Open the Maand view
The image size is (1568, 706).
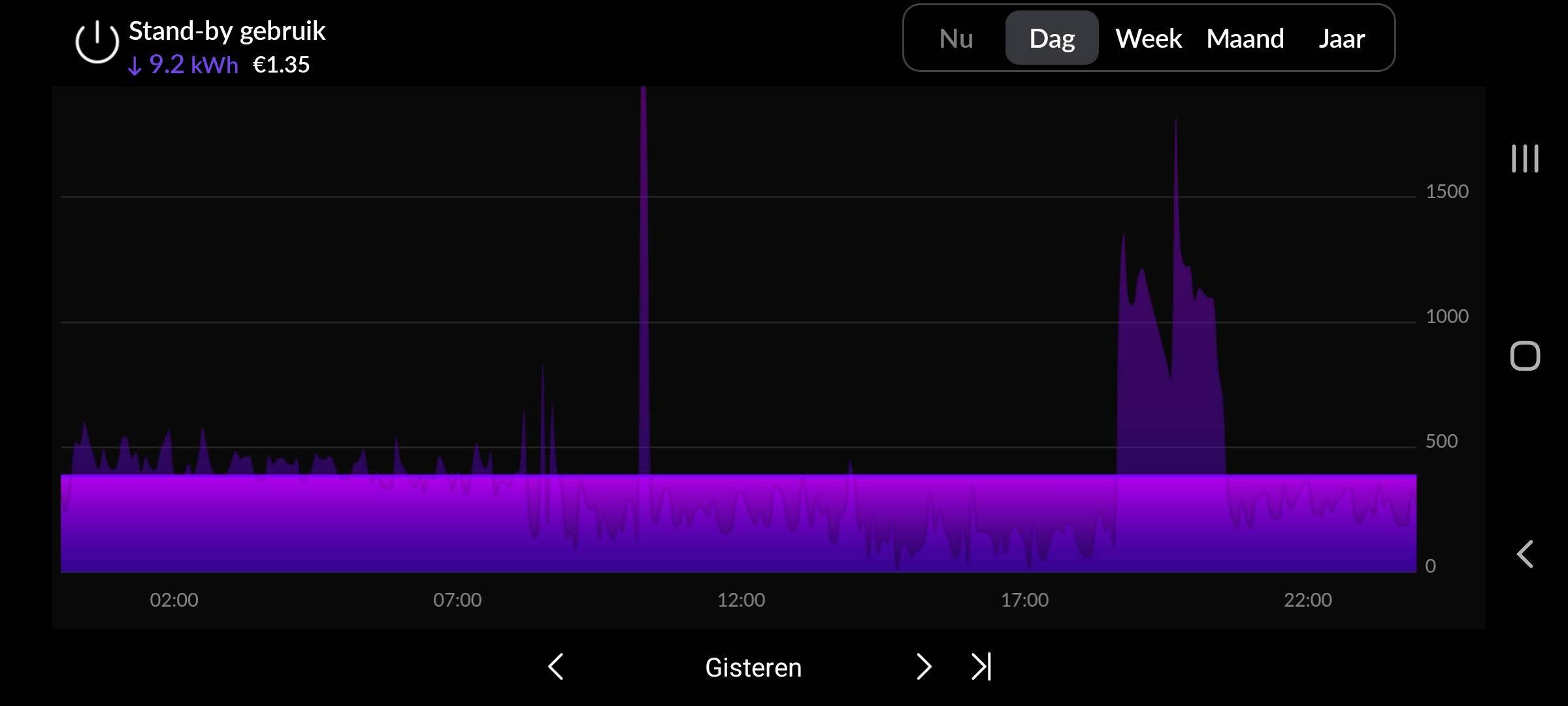pos(1245,39)
